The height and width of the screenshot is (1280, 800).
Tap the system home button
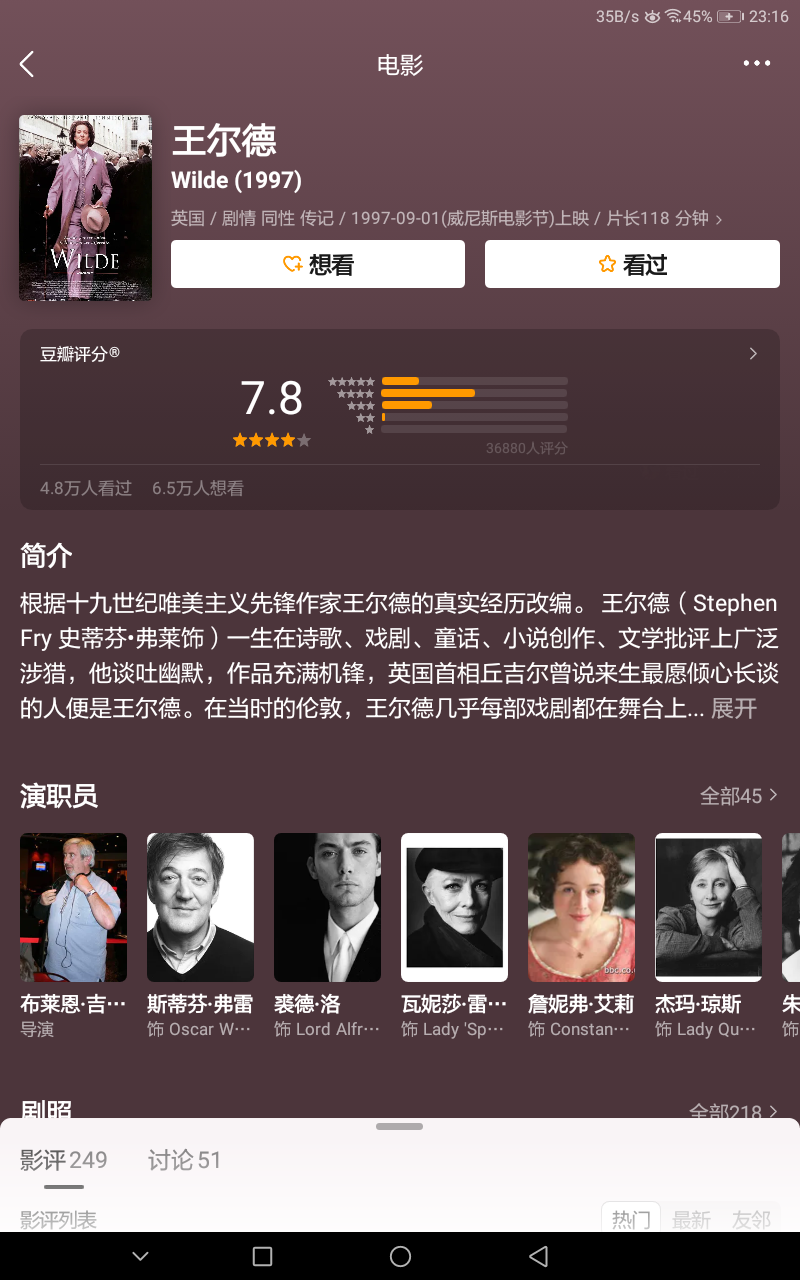400,1256
